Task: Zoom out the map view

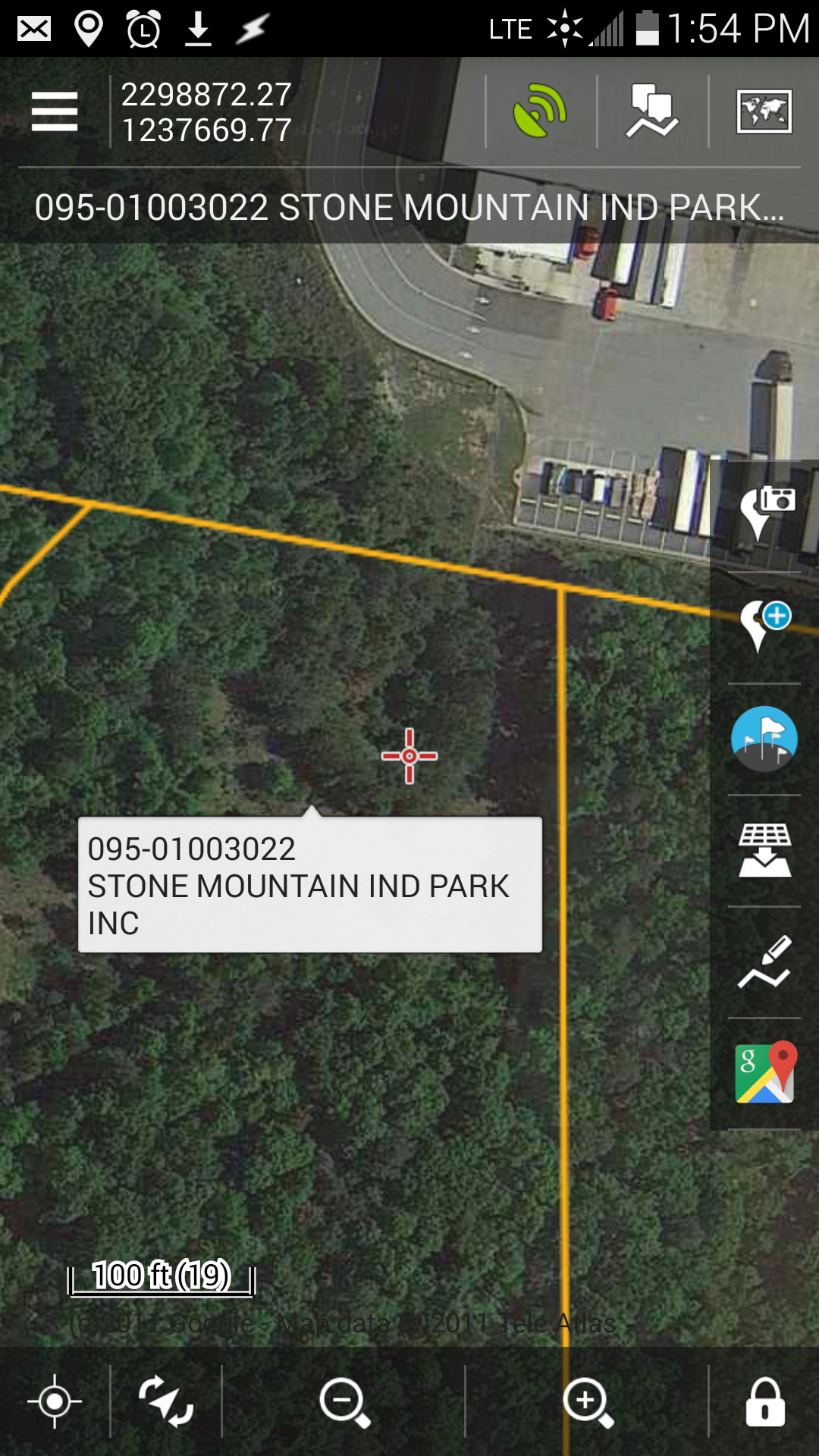Action: 344,1402
